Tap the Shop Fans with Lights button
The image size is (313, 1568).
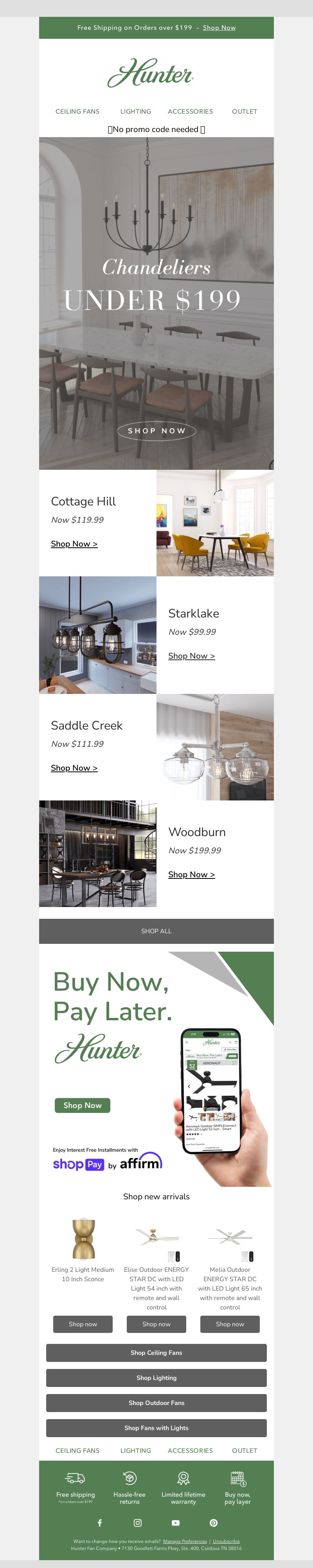[x=156, y=1427]
